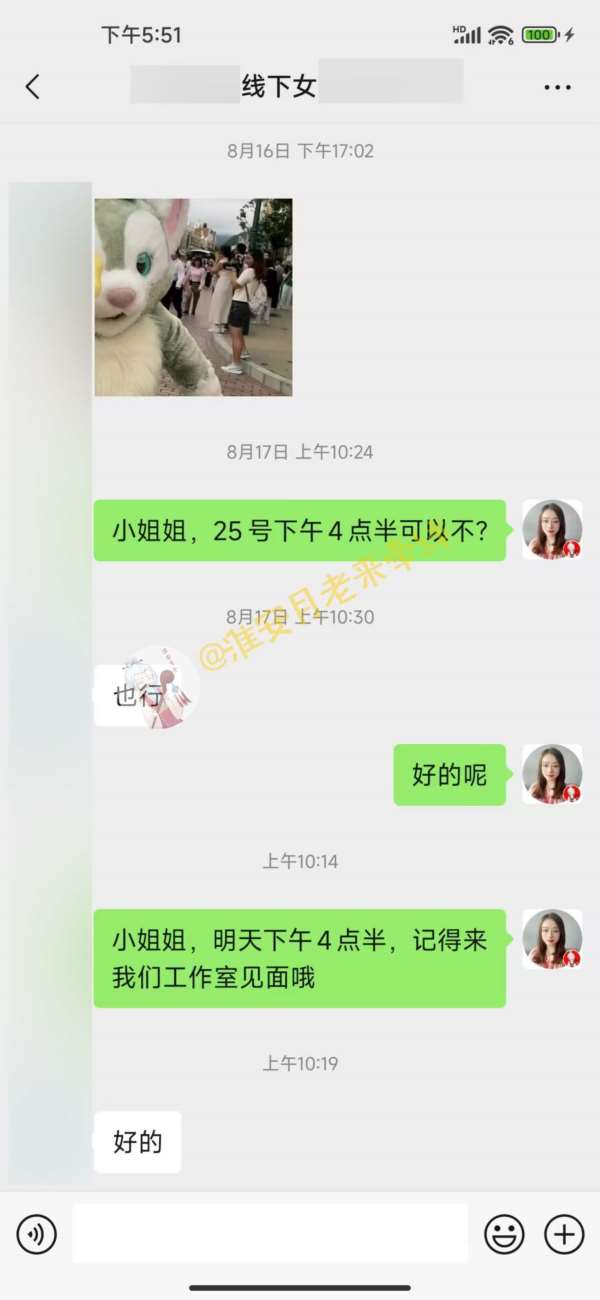Open the plus attachments menu

pos(564,1235)
